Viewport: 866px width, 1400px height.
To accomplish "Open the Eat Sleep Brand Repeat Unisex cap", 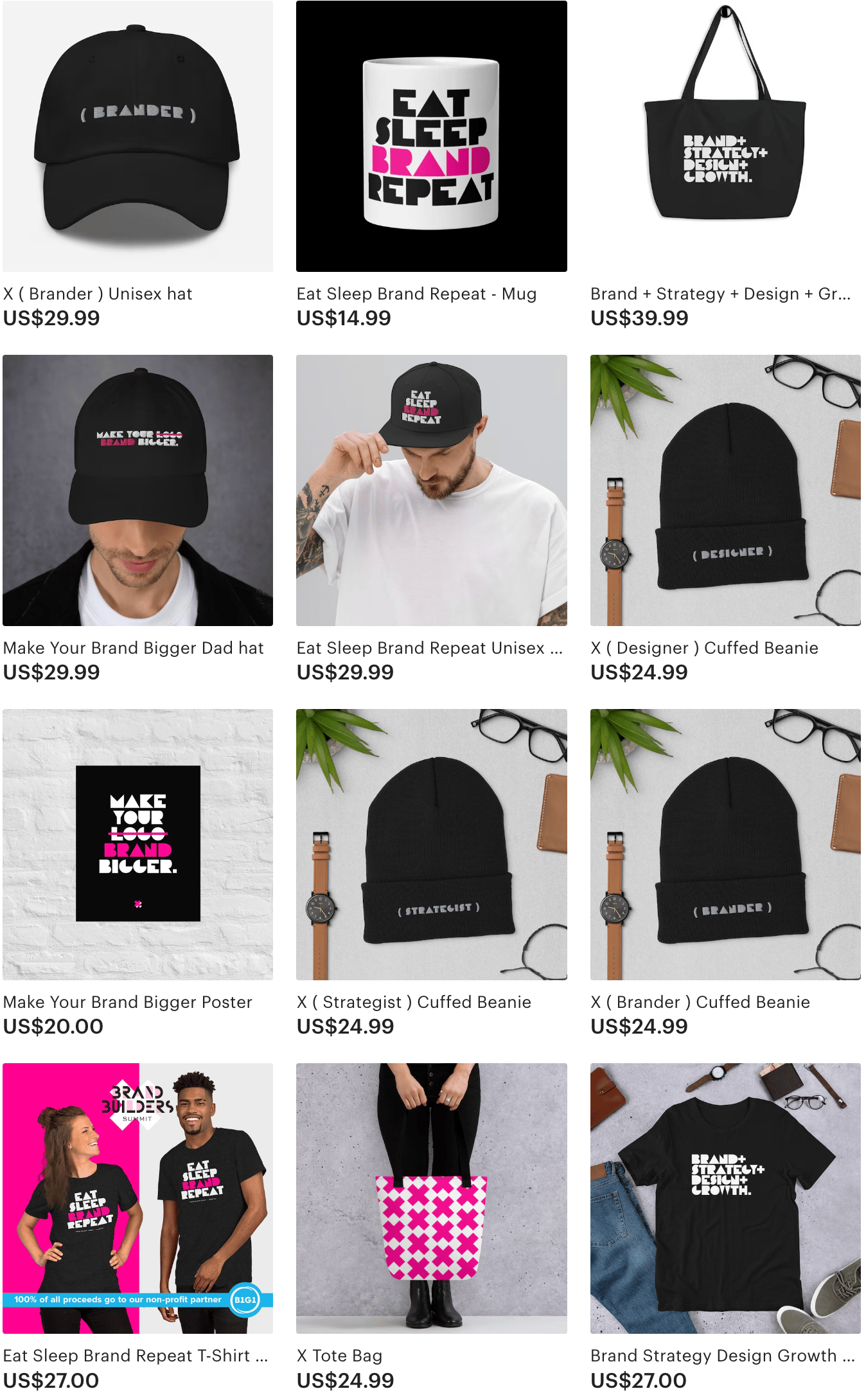I will click(431, 490).
